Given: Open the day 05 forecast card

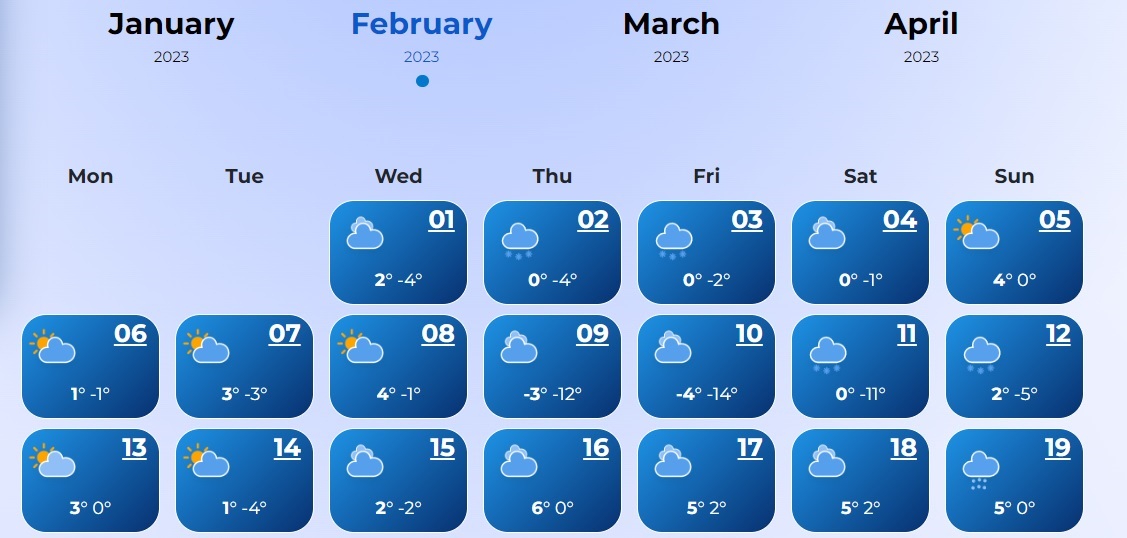Looking at the screenshot, I should [1014, 252].
